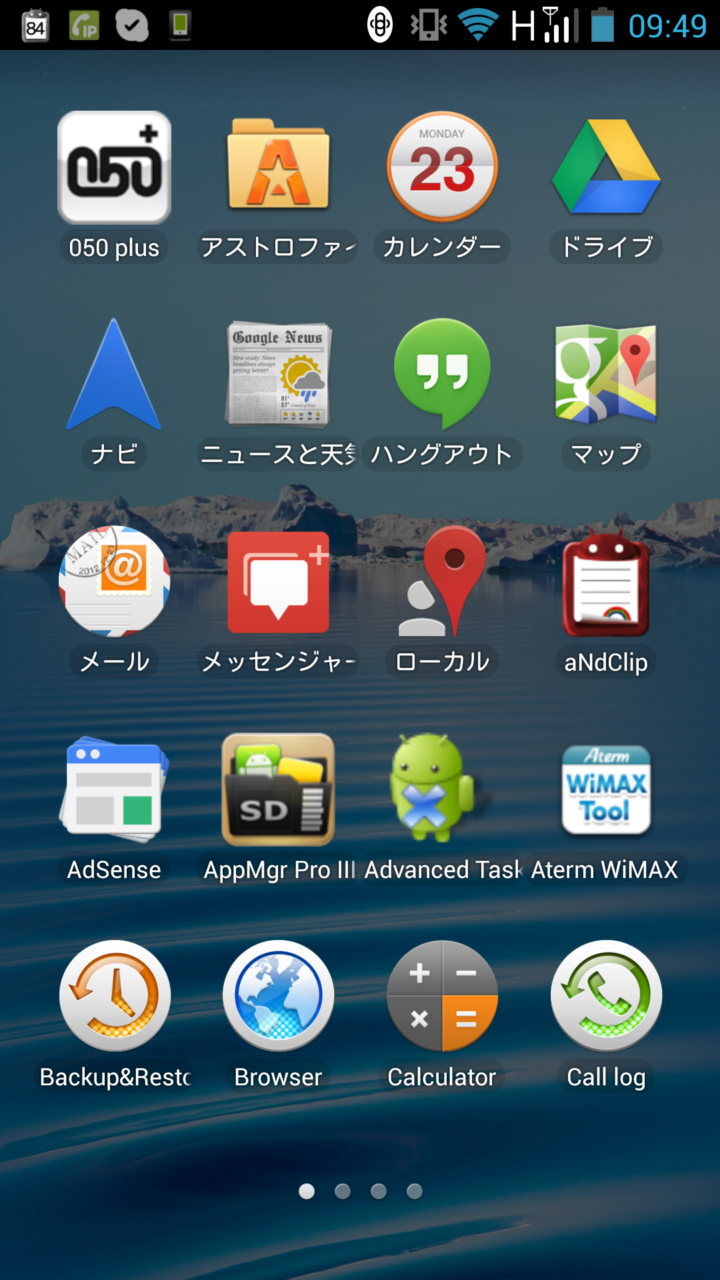Image resolution: width=720 pixels, height=1280 pixels.
Task: Start the ナビ navigation app
Action: [114, 375]
